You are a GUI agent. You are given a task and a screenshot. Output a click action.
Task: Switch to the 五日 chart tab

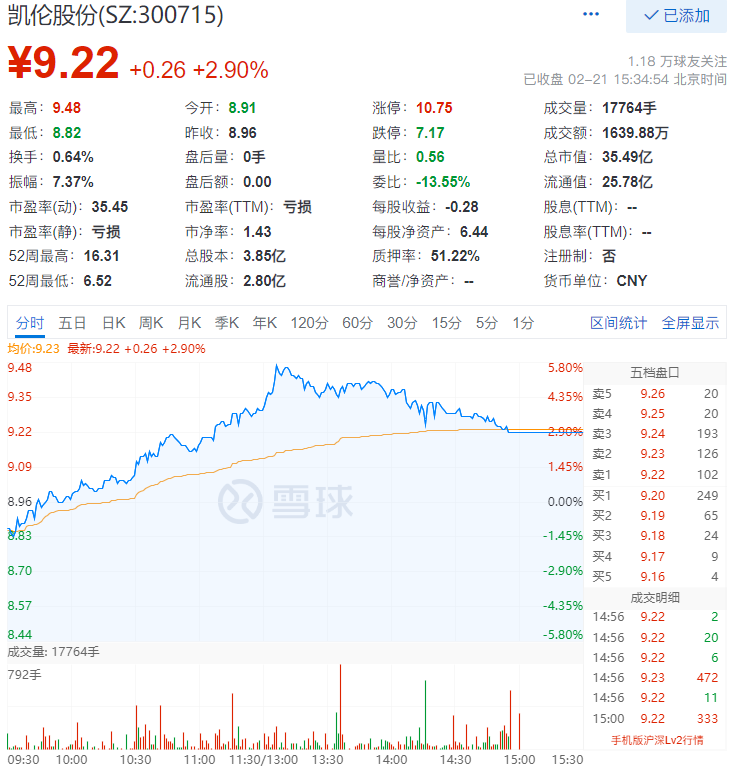[x=72, y=323]
